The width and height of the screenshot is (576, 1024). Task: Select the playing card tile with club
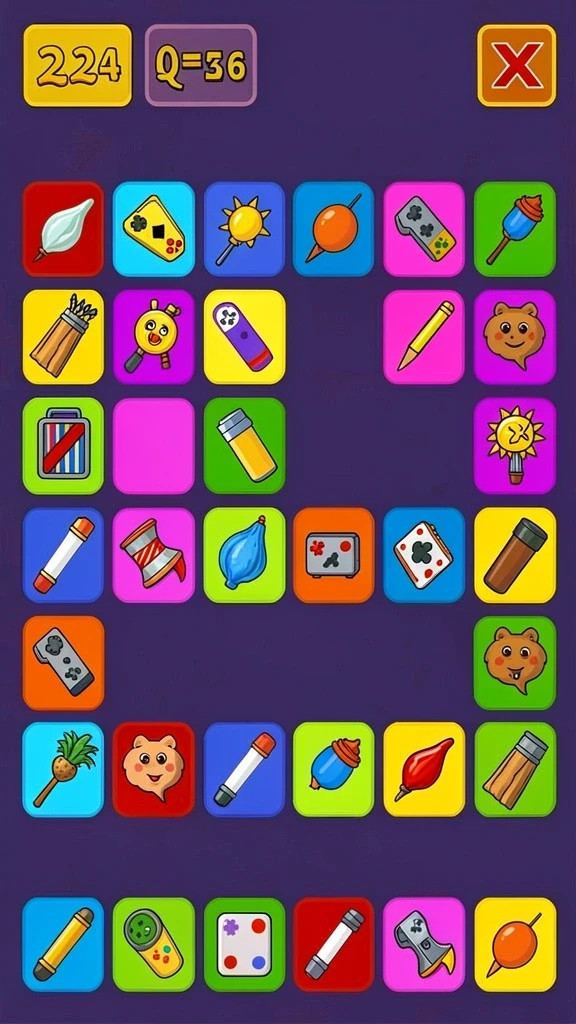pos(424,555)
